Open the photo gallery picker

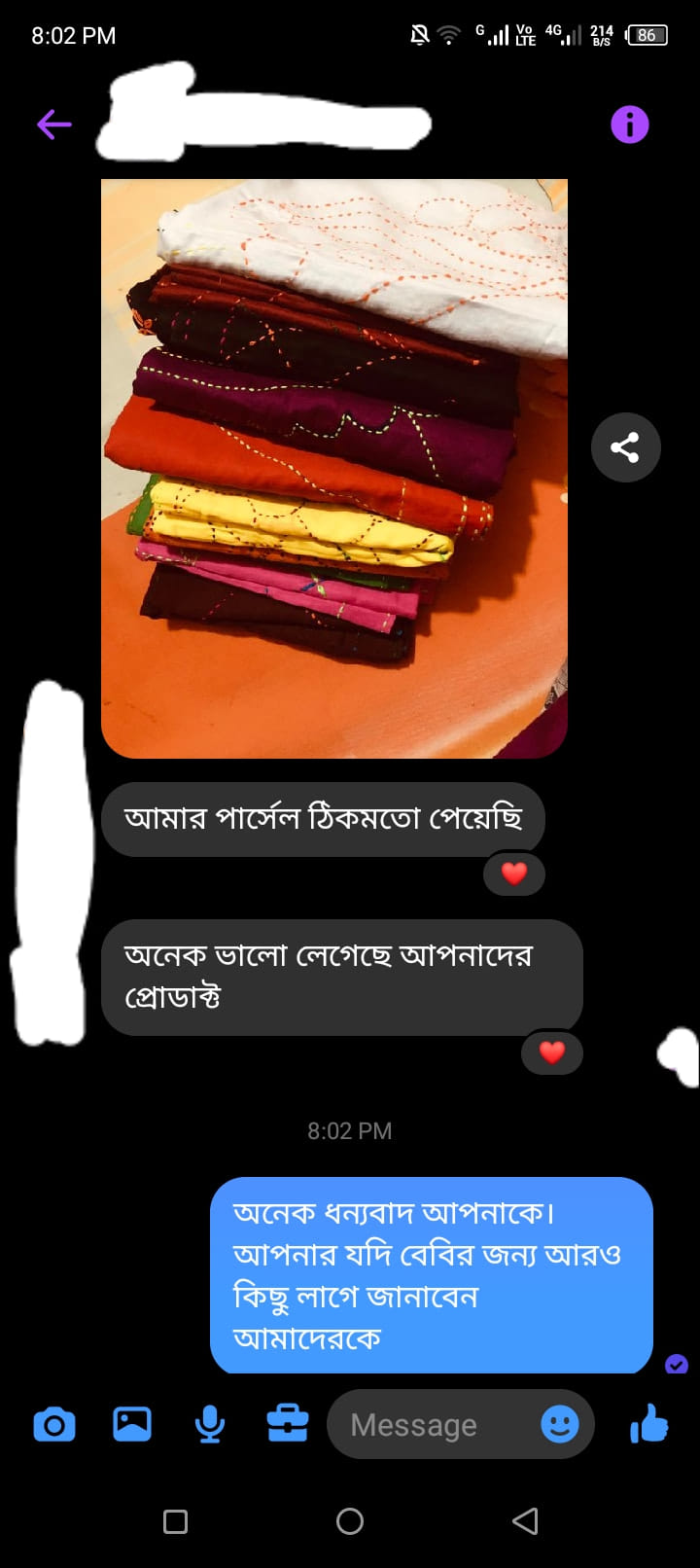tap(132, 1425)
